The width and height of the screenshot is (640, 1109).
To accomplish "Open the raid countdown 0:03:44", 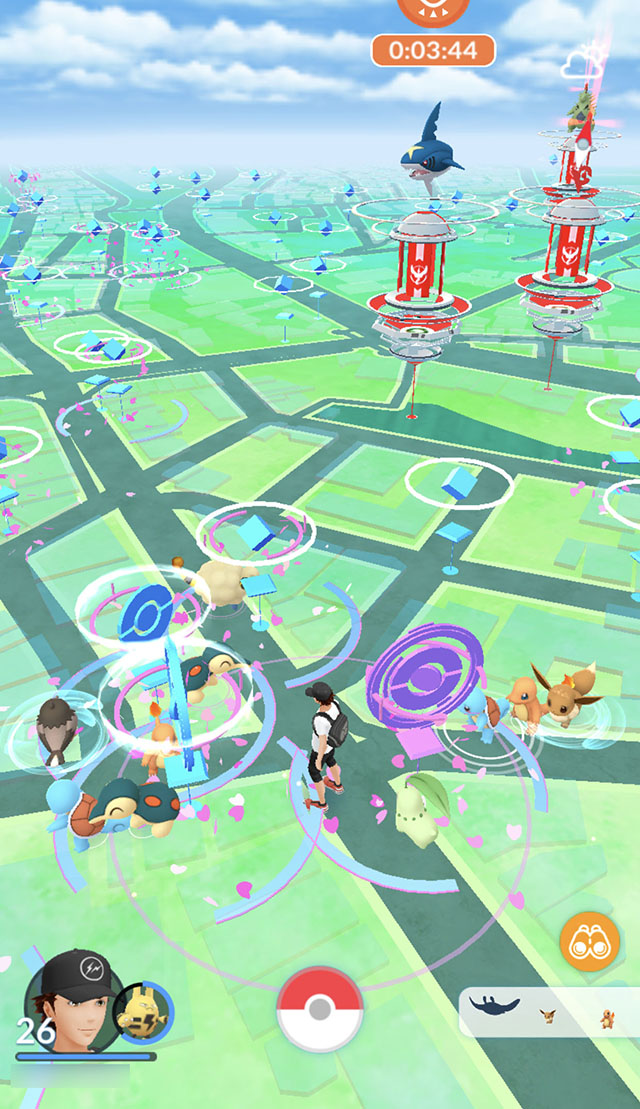I will (x=433, y=50).
